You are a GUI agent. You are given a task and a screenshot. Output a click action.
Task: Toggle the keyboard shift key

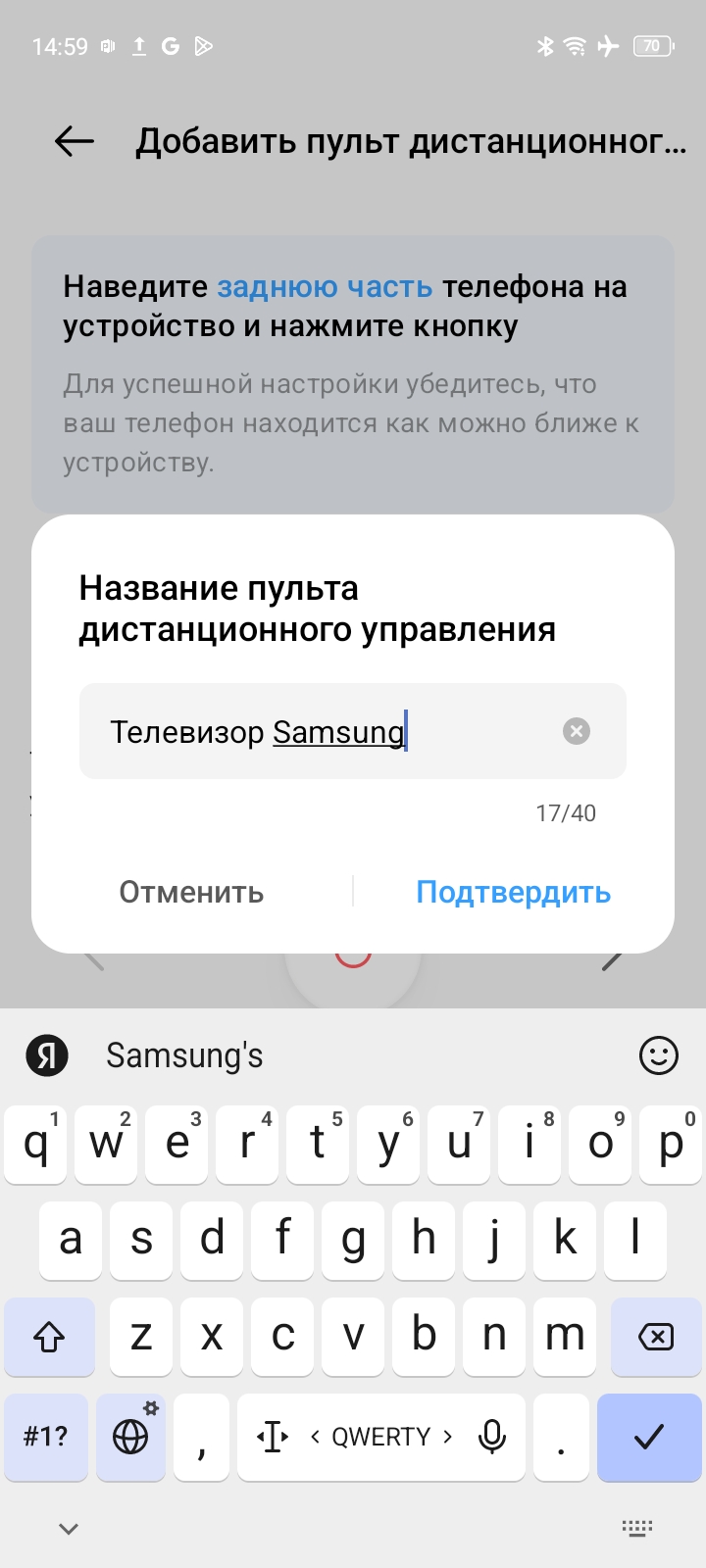click(x=49, y=1336)
